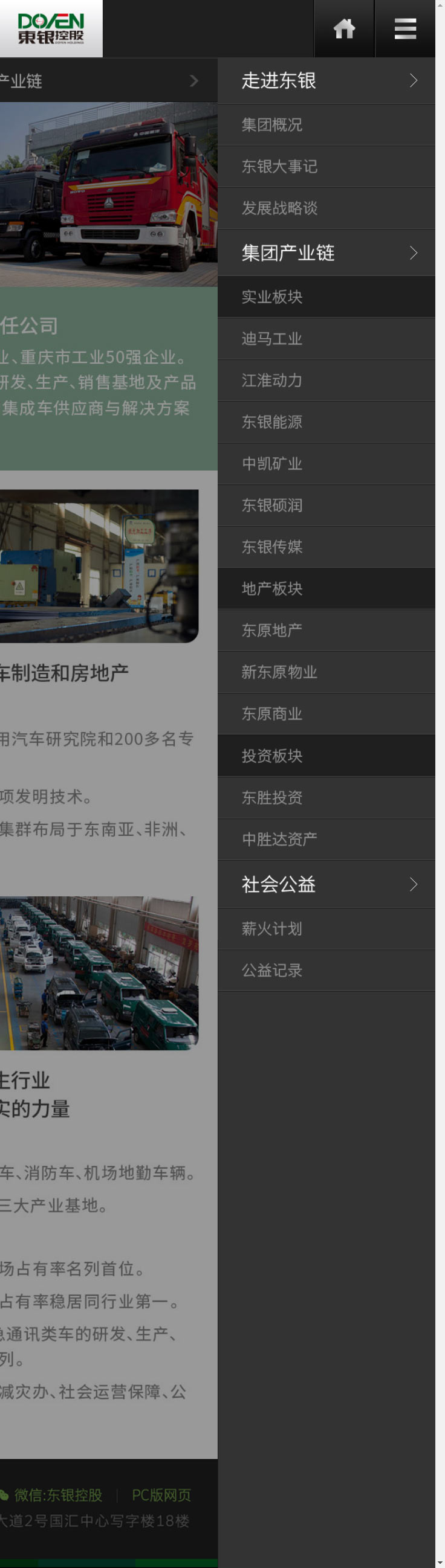The image size is (445, 1568).
Task: Select 发展战略谈
Action: pyautogui.click(x=326, y=208)
